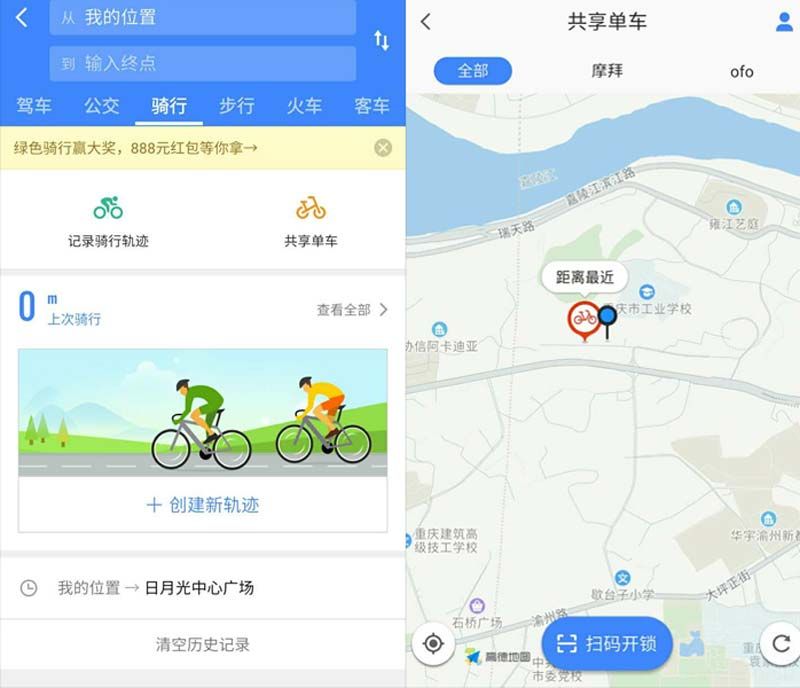View all rides via 查看全部
800x688 pixels.
[351, 310]
